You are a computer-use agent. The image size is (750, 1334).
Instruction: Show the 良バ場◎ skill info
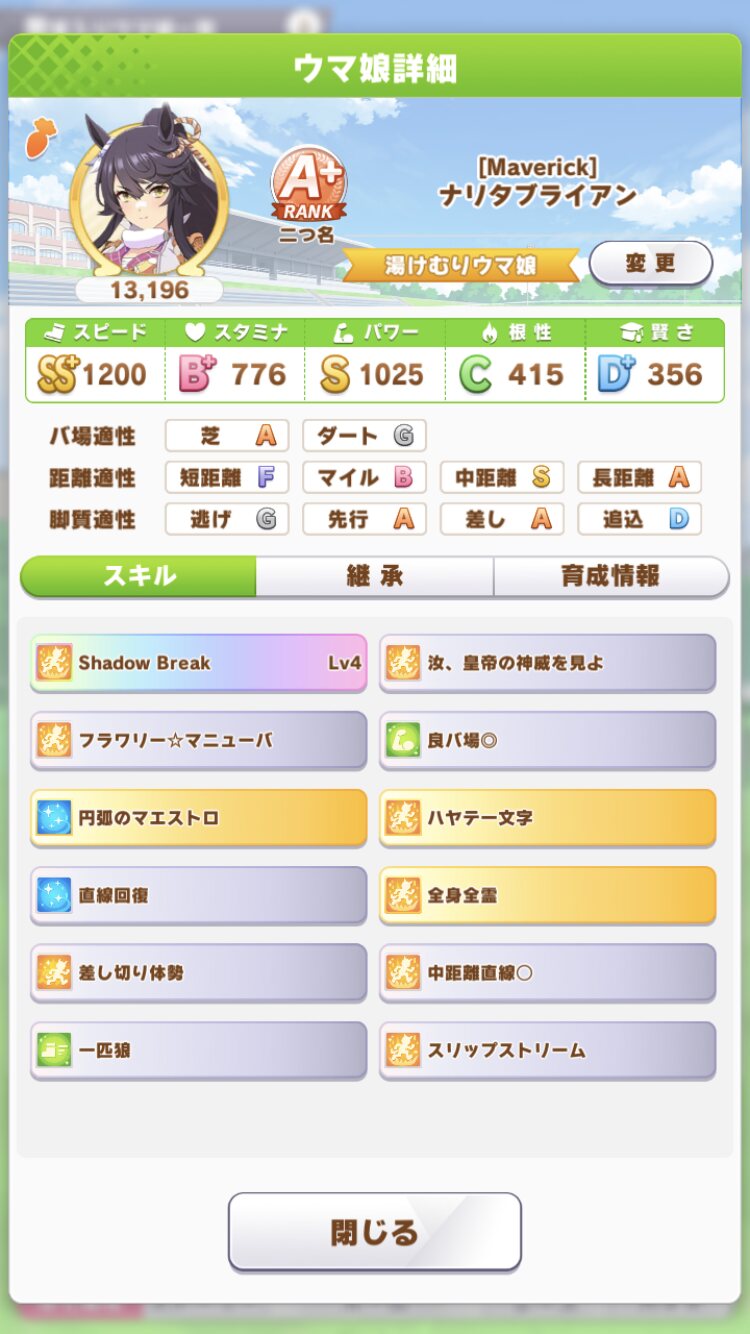(547, 740)
